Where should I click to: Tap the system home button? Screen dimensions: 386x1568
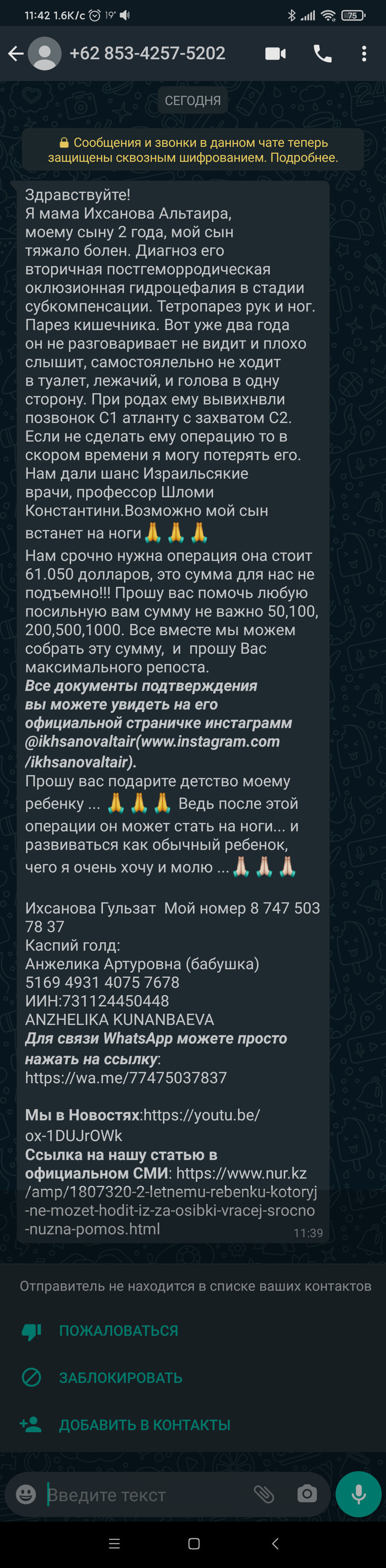pos(194,1544)
